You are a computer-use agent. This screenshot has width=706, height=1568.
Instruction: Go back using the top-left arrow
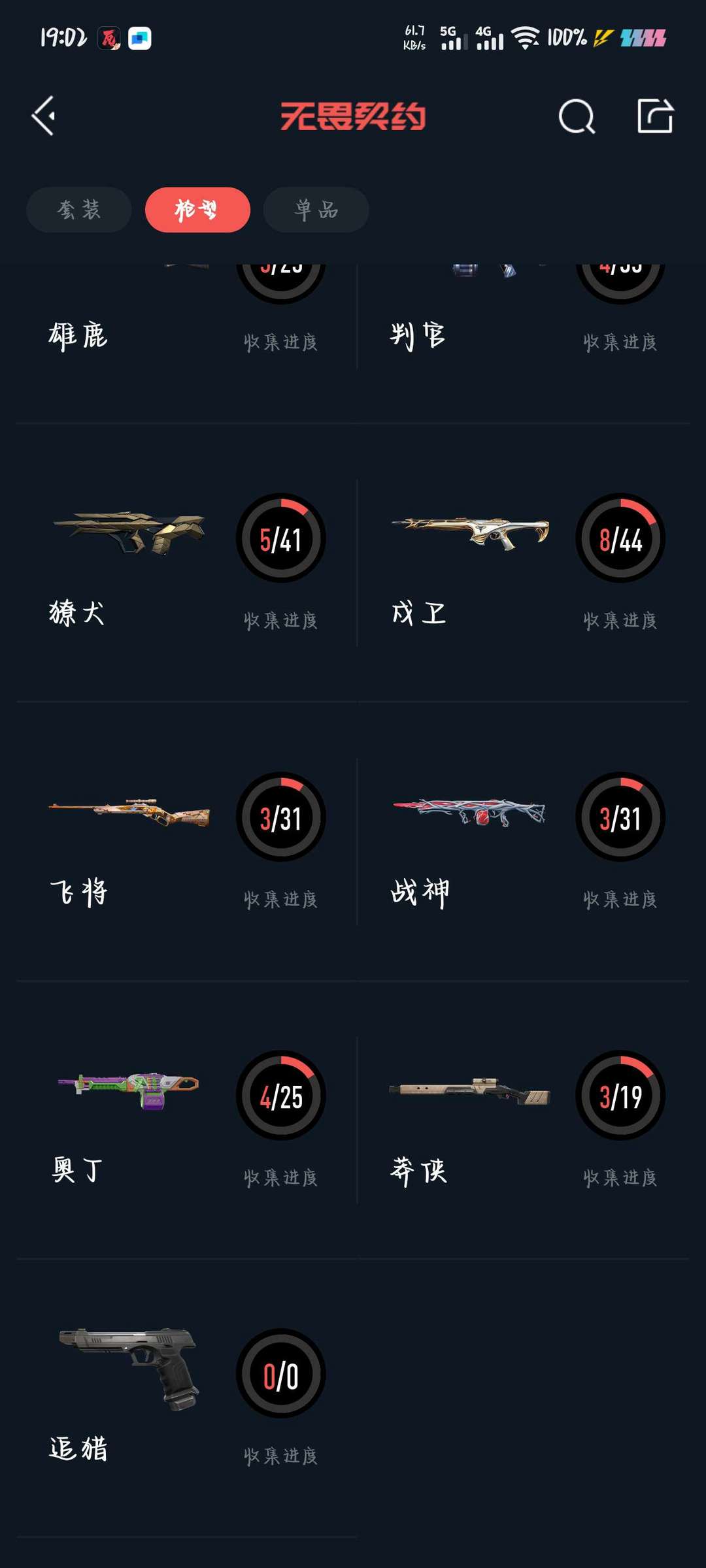tap(44, 116)
